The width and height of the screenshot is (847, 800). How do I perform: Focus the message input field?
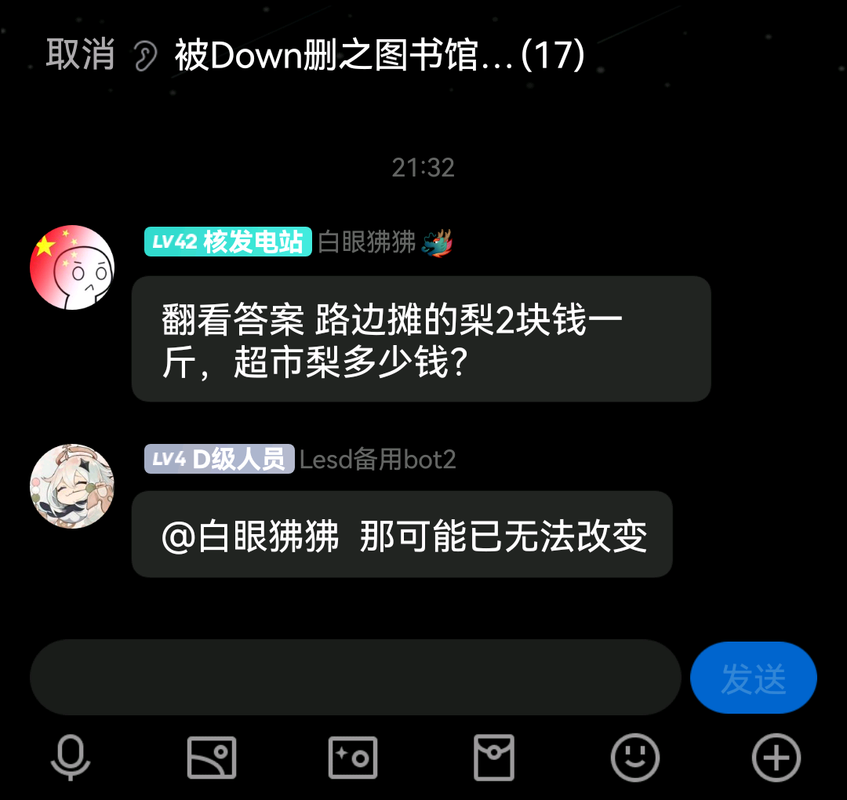(355, 677)
